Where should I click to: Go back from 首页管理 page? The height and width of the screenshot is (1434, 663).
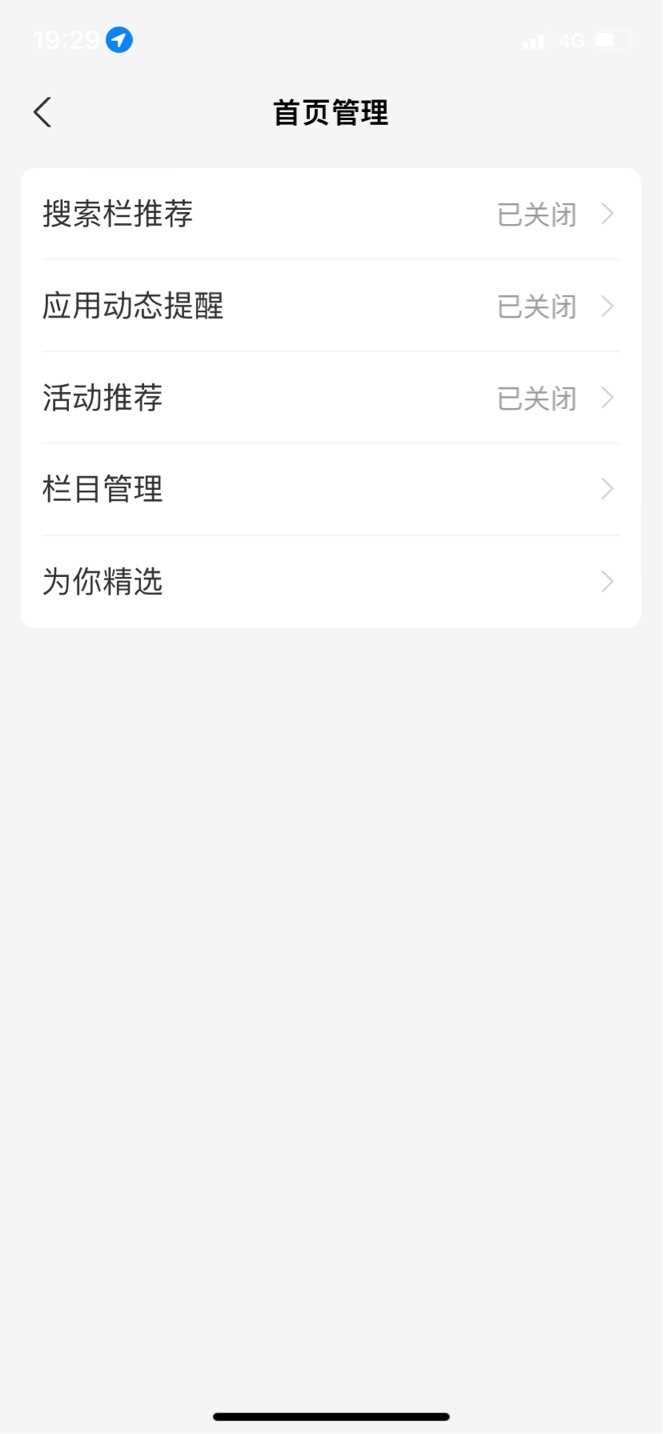[42, 112]
